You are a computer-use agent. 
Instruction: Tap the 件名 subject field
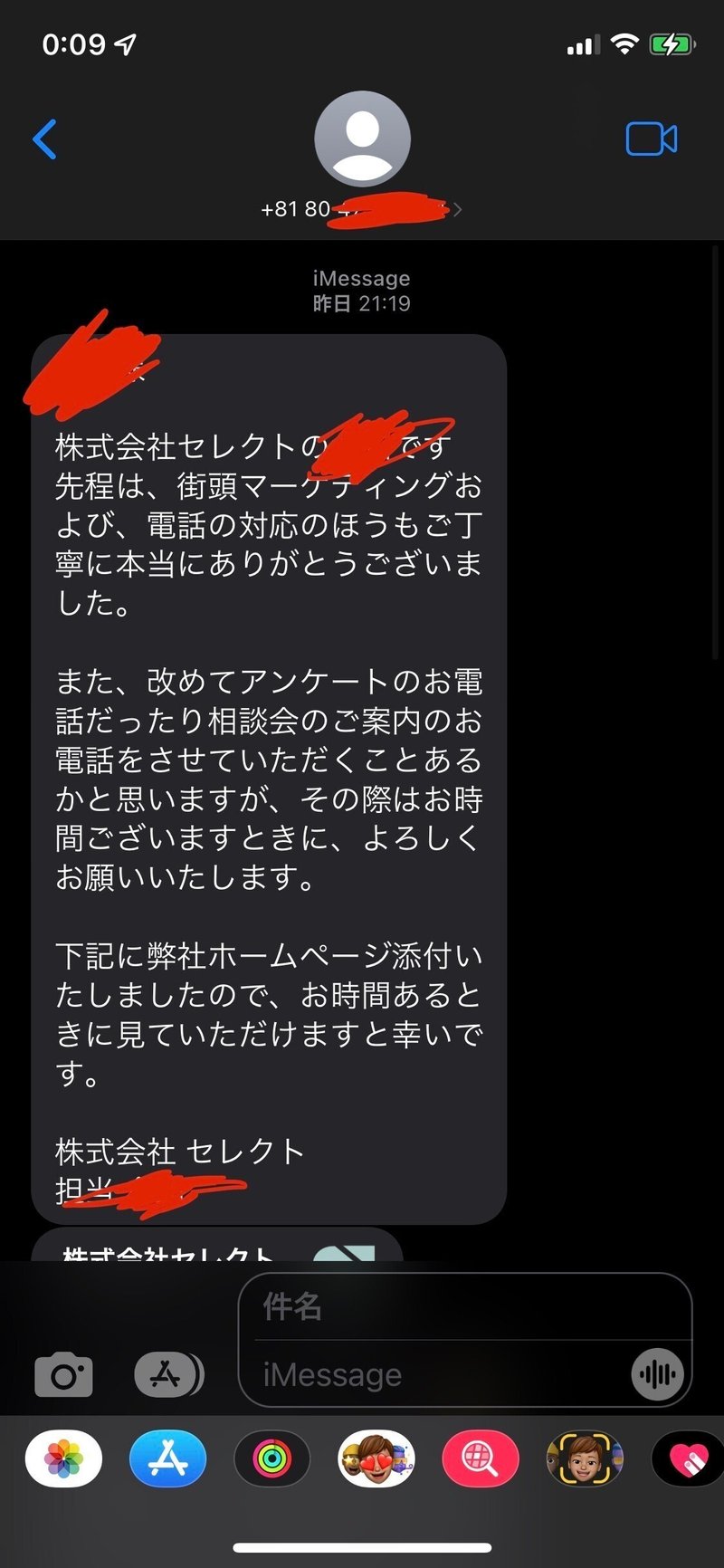click(463, 1306)
